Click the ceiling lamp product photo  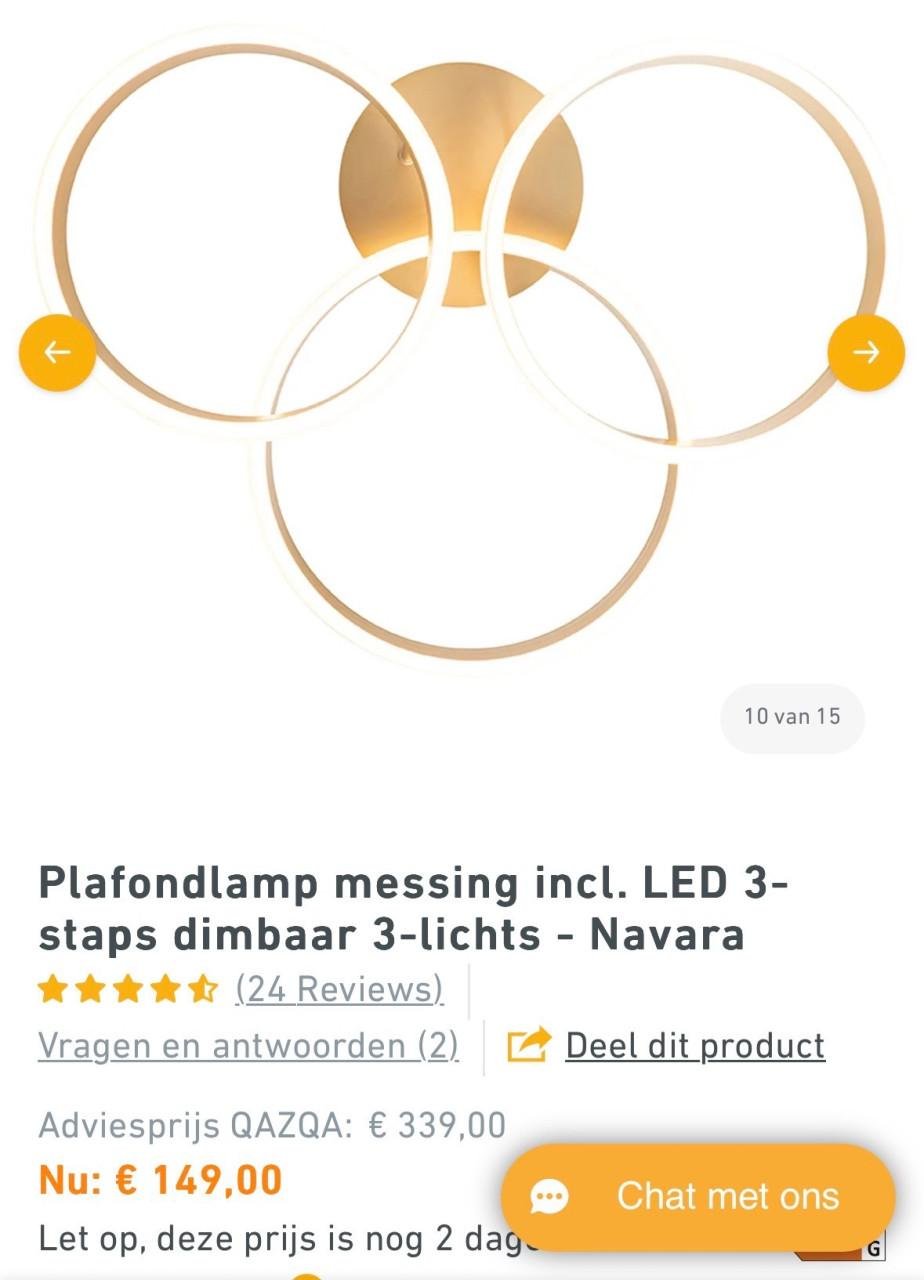pos(462,350)
